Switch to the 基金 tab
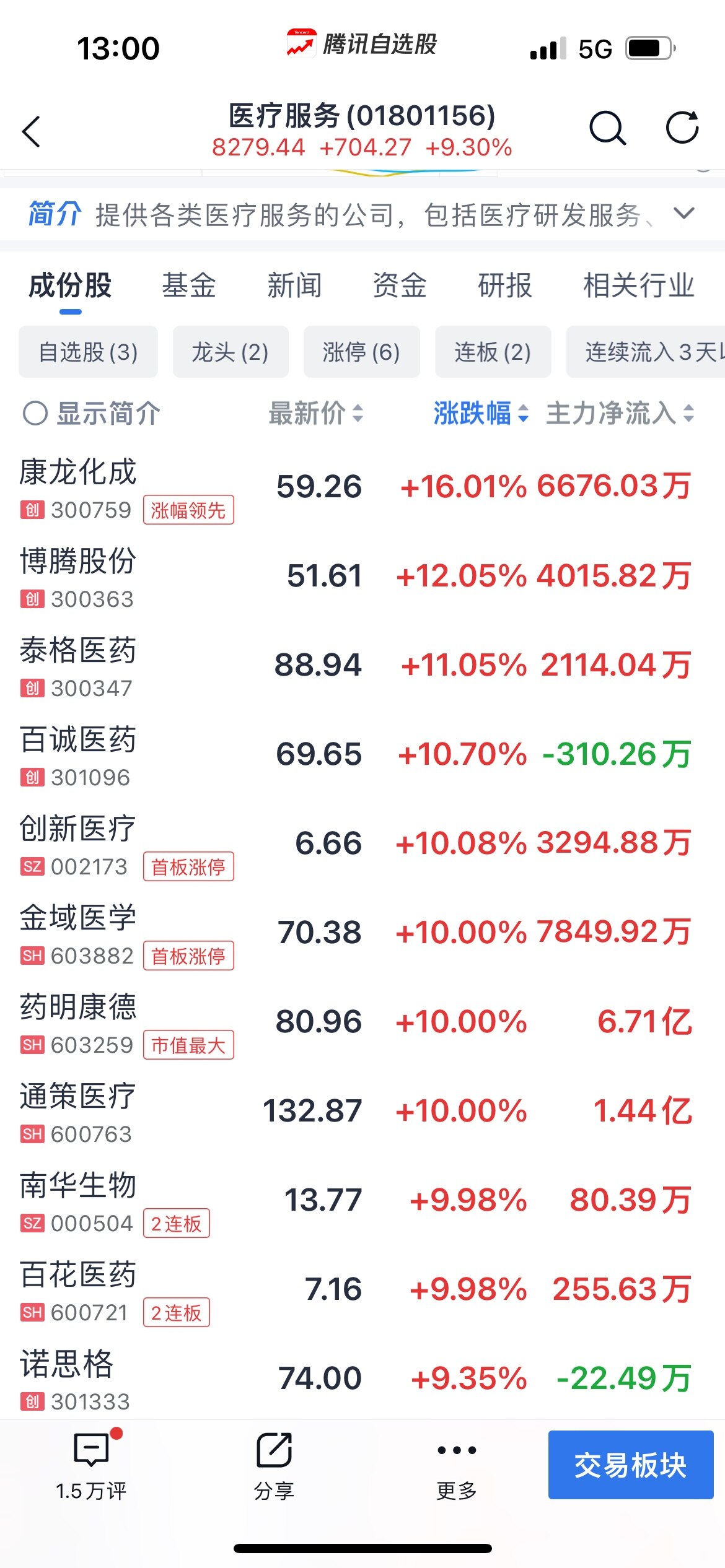The height and width of the screenshot is (1568, 725). (188, 285)
